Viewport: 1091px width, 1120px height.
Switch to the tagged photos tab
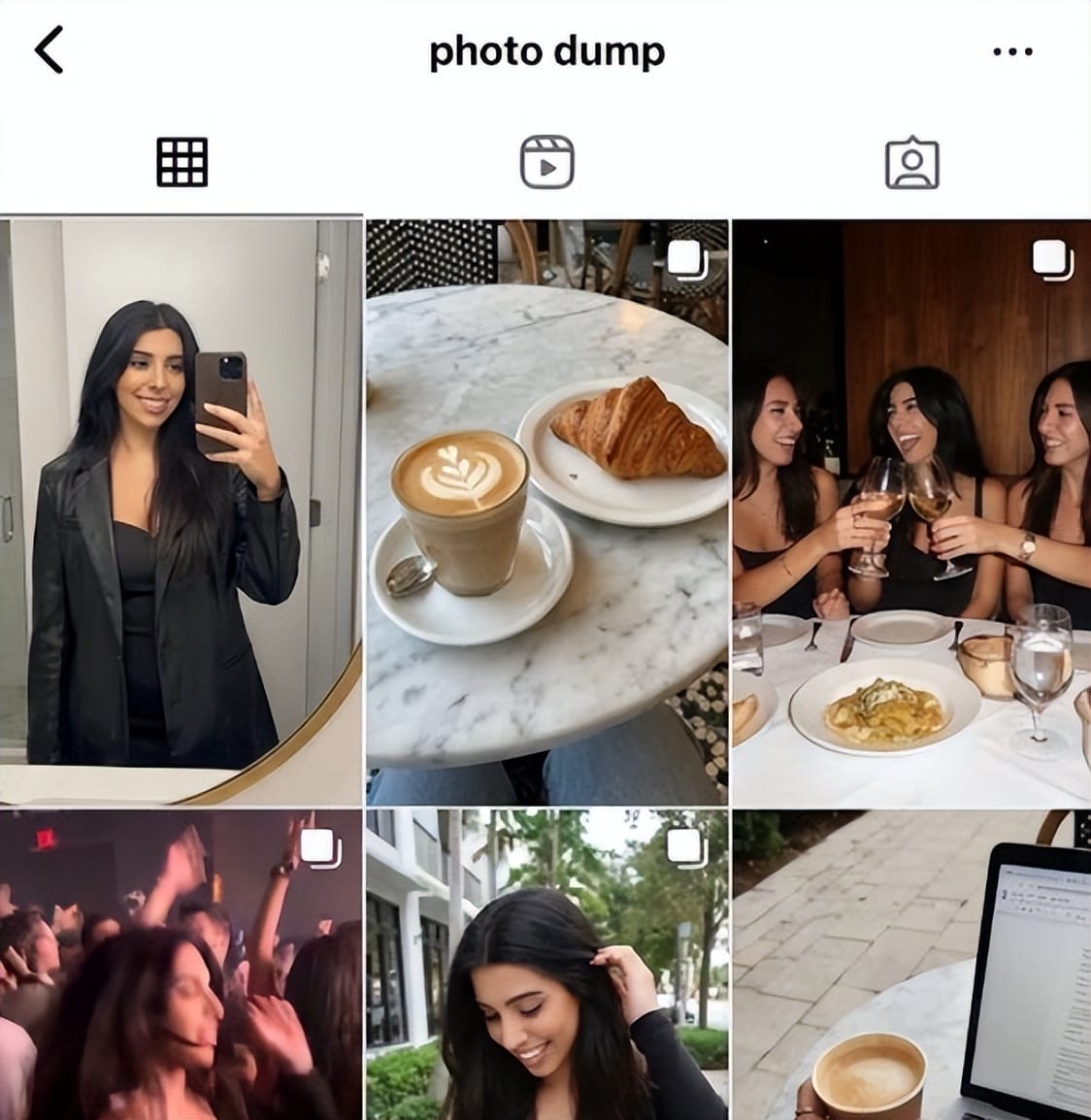[x=911, y=163]
